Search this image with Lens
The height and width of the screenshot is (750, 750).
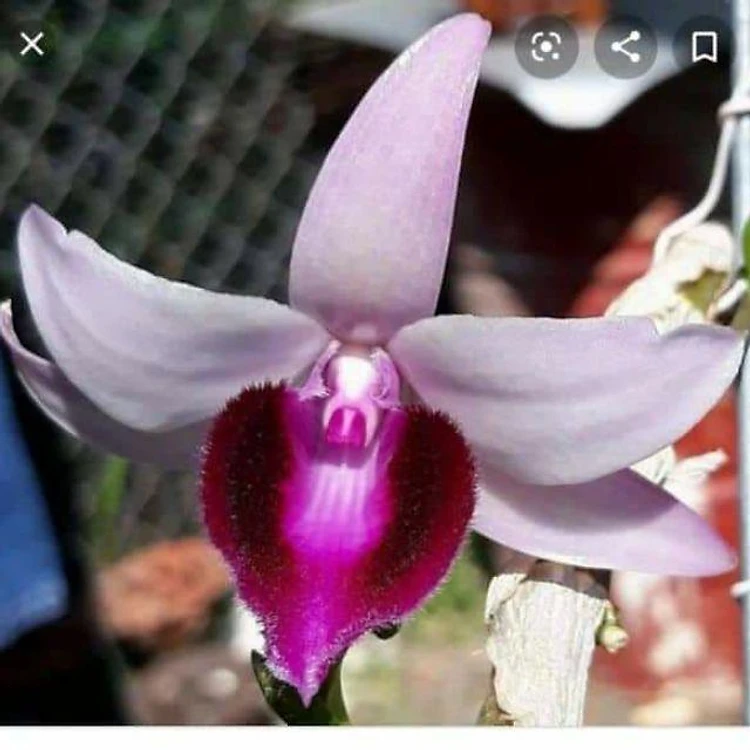click(x=546, y=47)
